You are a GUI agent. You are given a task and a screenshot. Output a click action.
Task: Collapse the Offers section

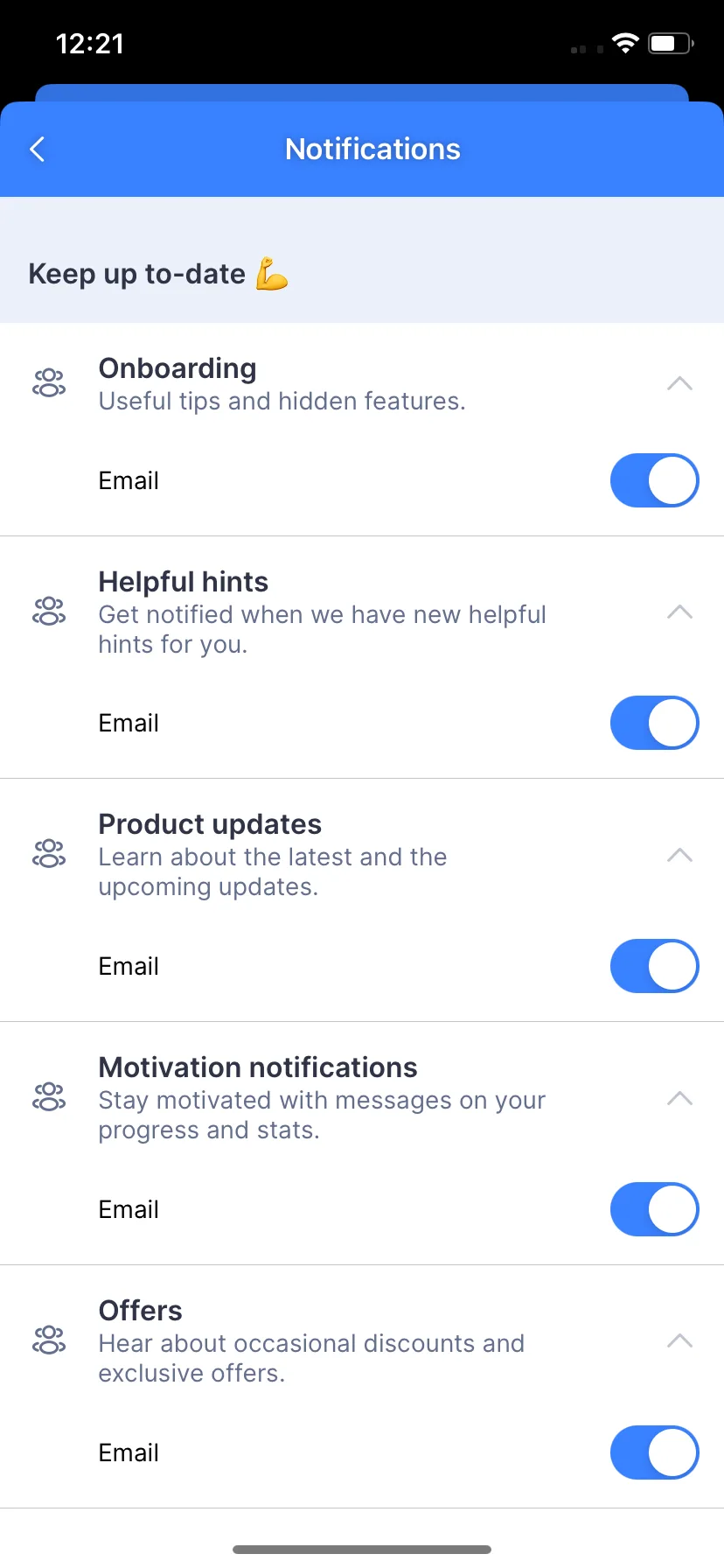679,1341
